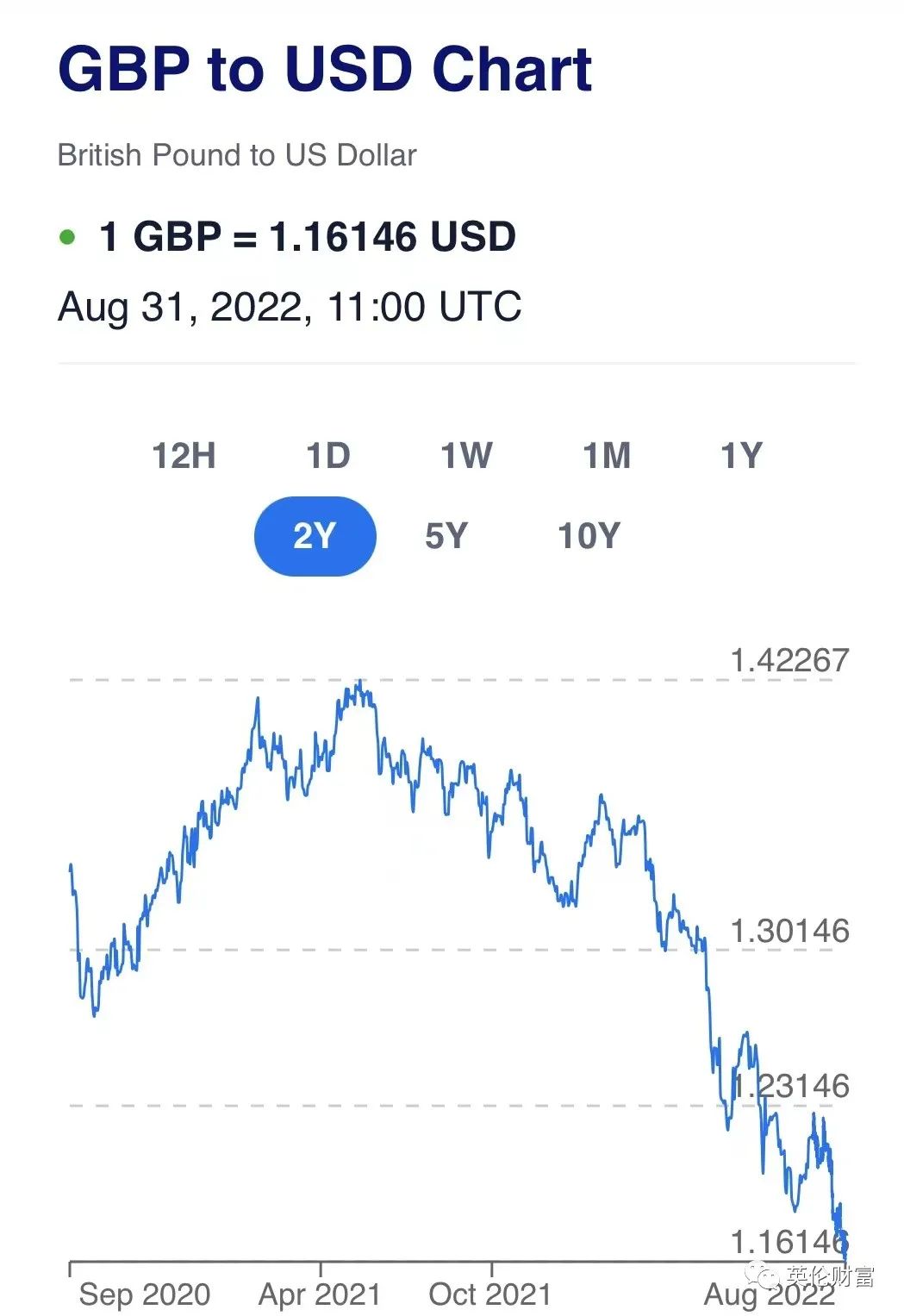The image size is (904, 1316).
Task: Switch to the 5Y range
Action: pos(446,536)
